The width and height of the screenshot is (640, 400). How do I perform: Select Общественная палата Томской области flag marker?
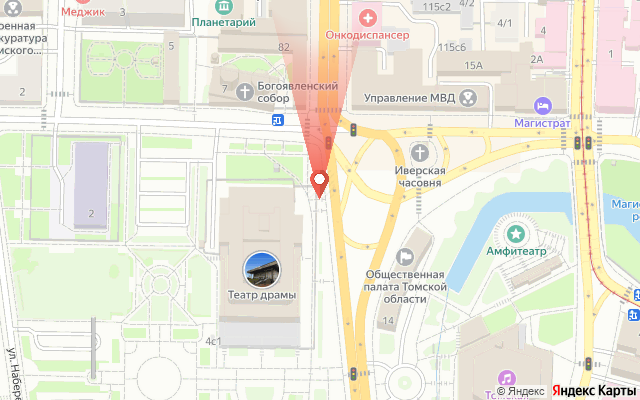click(406, 257)
